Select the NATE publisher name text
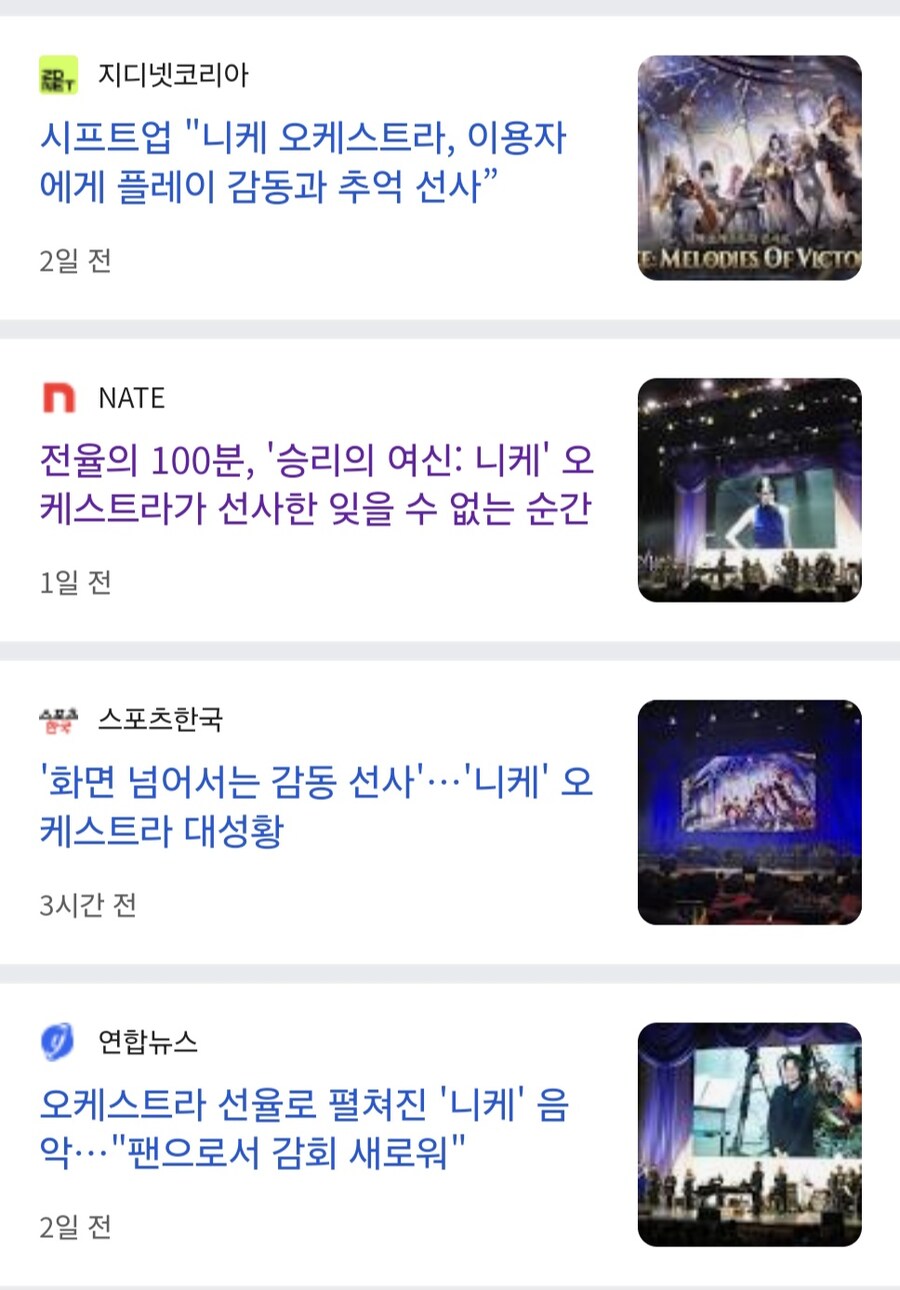 point(132,398)
